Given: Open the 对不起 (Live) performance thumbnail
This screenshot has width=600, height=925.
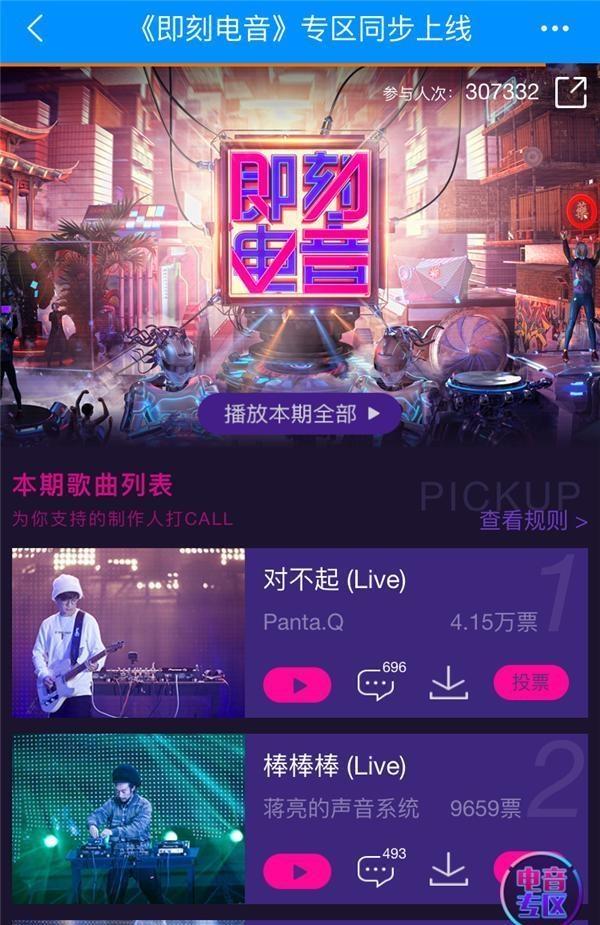Looking at the screenshot, I should click(x=128, y=632).
